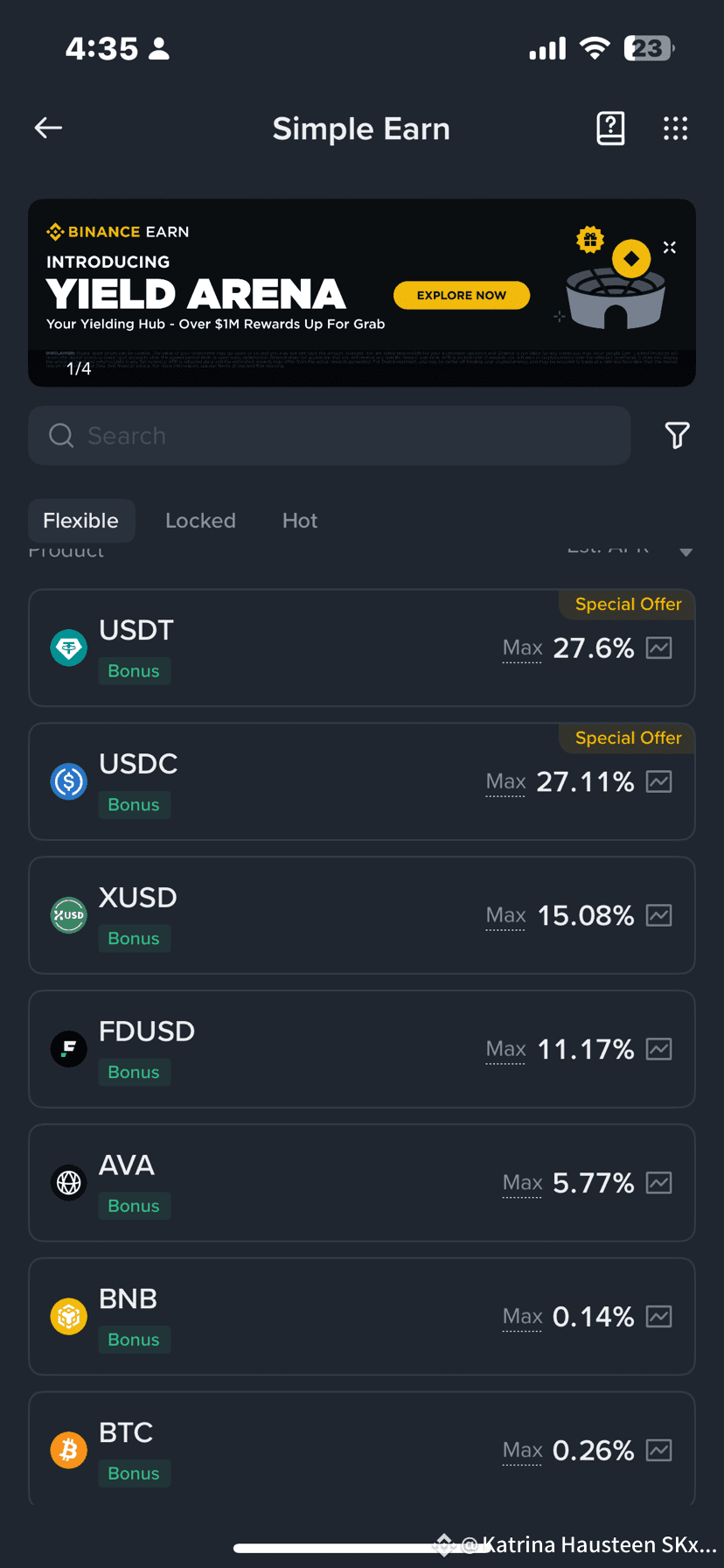
Task: Open the help guide icon
Action: (x=610, y=129)
